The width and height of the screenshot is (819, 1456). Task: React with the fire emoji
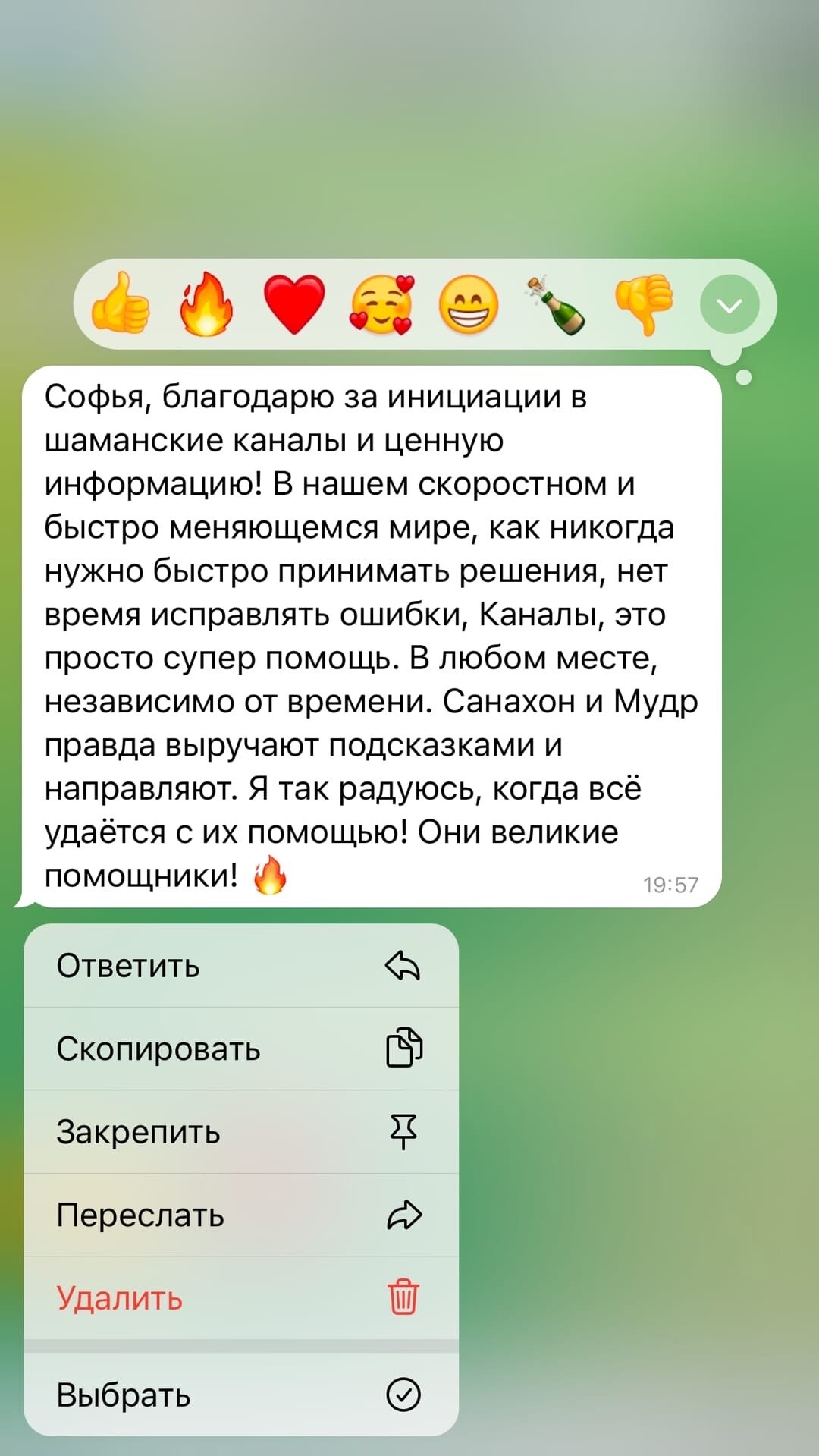pos(206,304)
